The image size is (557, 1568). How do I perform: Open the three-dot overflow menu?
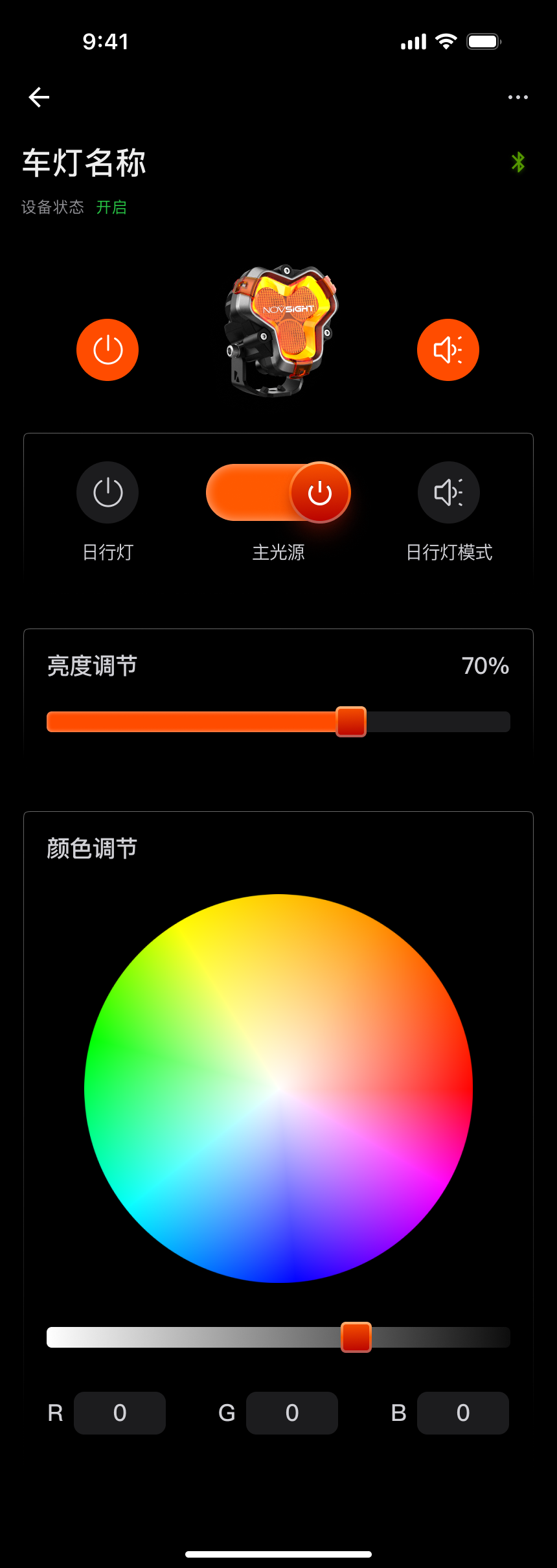(517, 97)
